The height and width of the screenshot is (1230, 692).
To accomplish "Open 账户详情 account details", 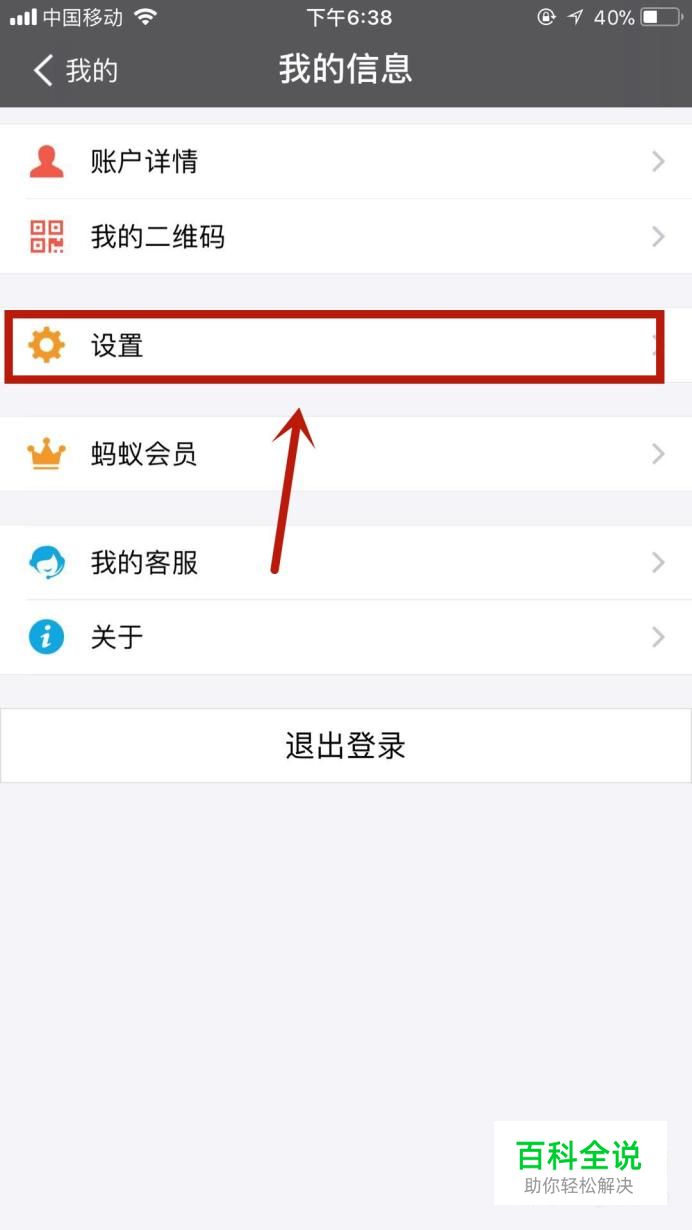I will click(345, 162).
